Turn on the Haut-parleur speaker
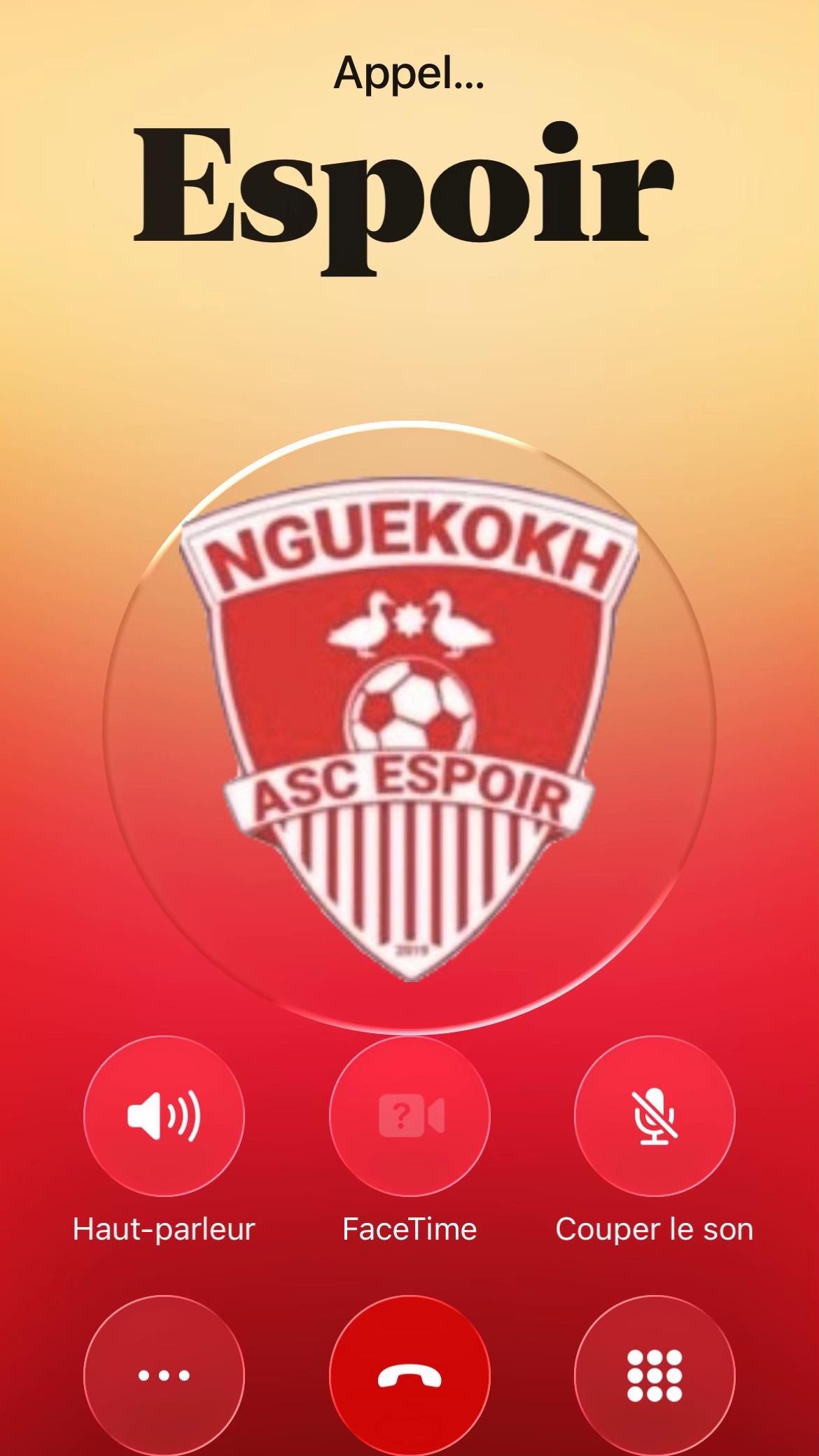The width and height of the screenshot is (819, 1456). (164, 1115)
